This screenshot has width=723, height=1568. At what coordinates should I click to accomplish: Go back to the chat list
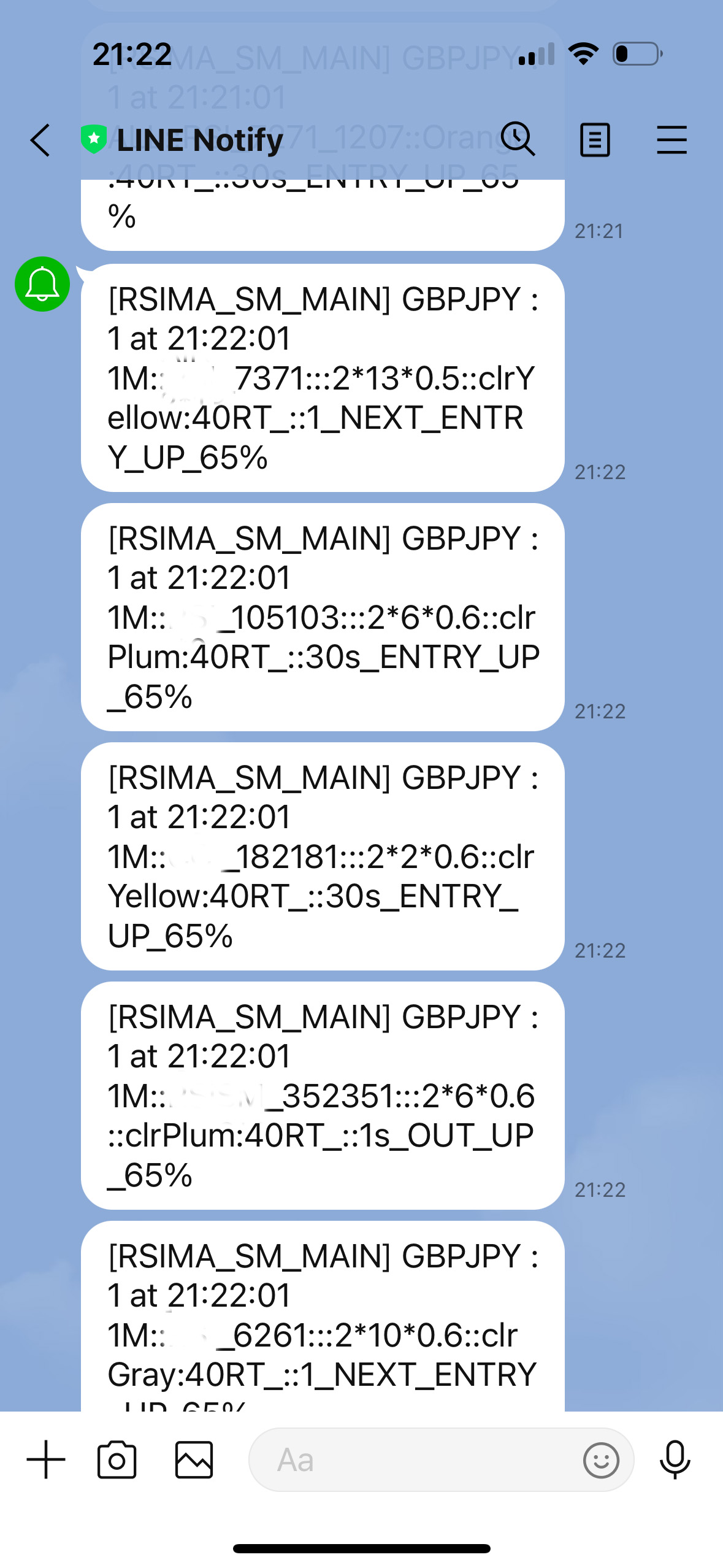coord(40,140)
